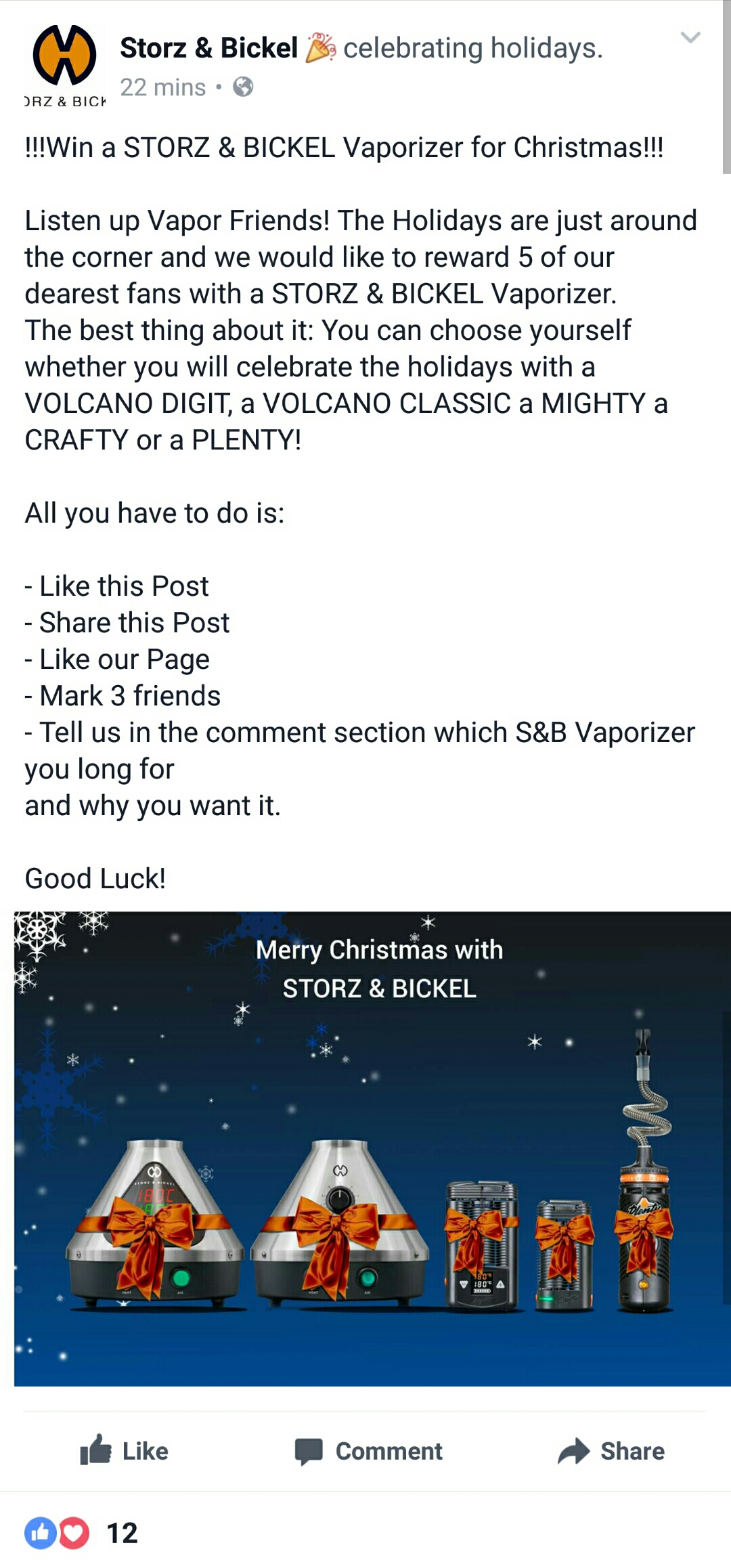View the 12 reactions on the post
731x1568 pixels.
pyautogui.click(x=81, y=1533)
